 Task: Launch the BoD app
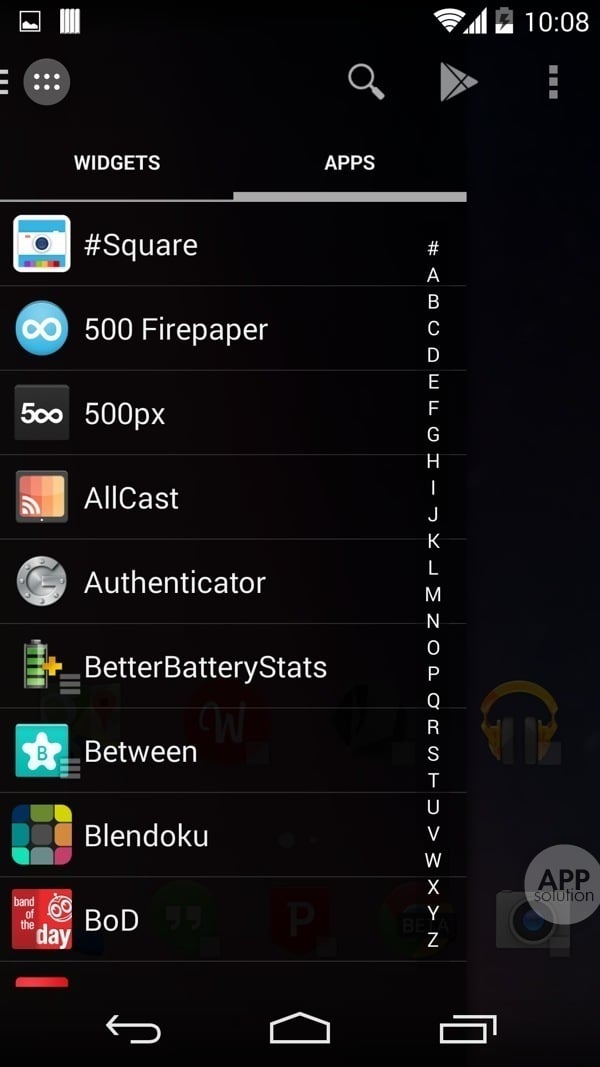(111, 920)
